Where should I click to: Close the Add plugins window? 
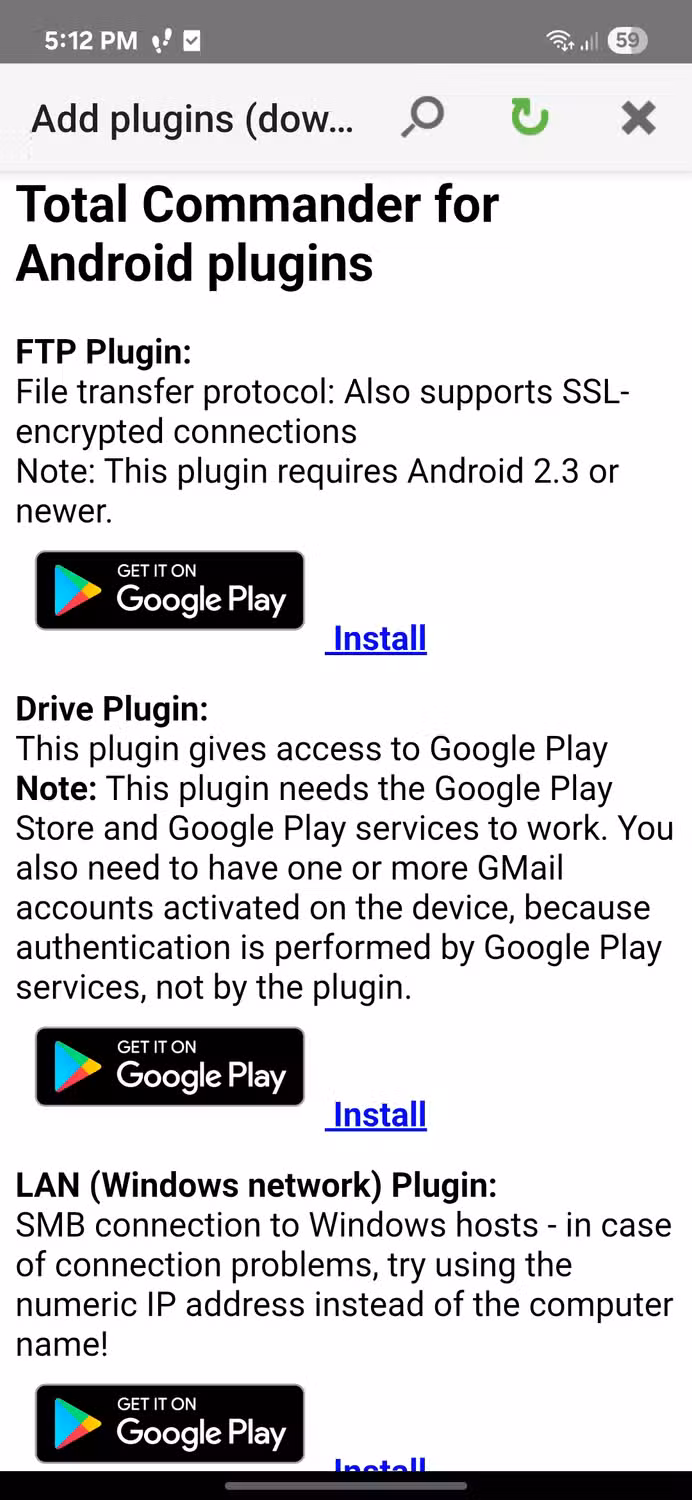[x=638, y=118]
